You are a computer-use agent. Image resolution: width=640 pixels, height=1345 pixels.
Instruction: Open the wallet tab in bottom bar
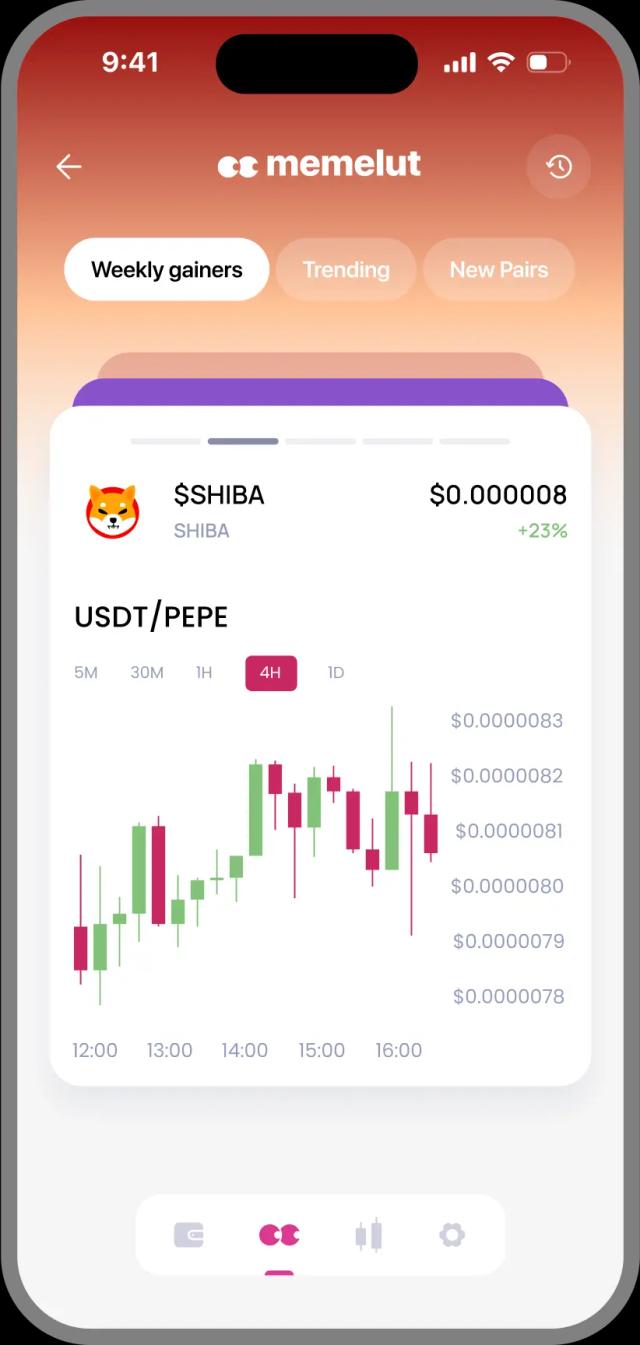click(x=189, y=1235)
